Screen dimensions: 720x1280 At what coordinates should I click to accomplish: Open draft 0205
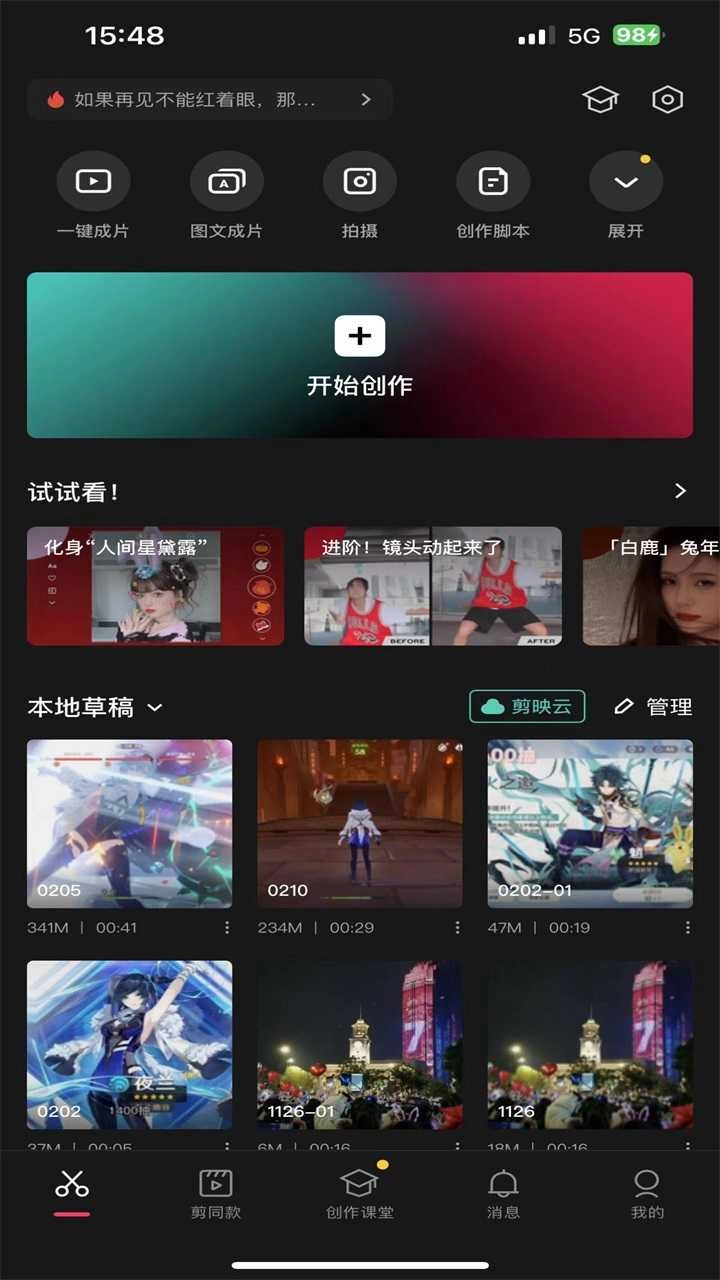click(x=129, y=823)
